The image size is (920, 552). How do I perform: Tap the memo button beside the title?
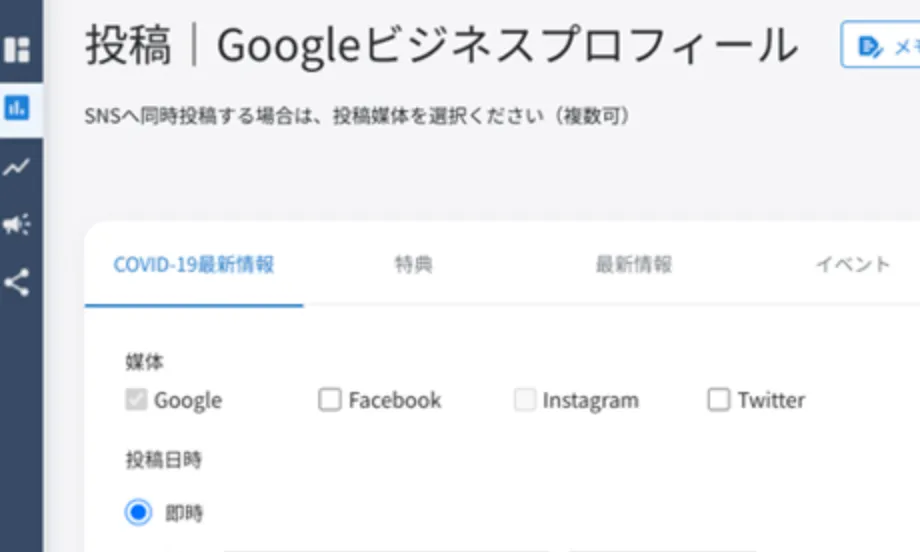(x=882, y=46)
